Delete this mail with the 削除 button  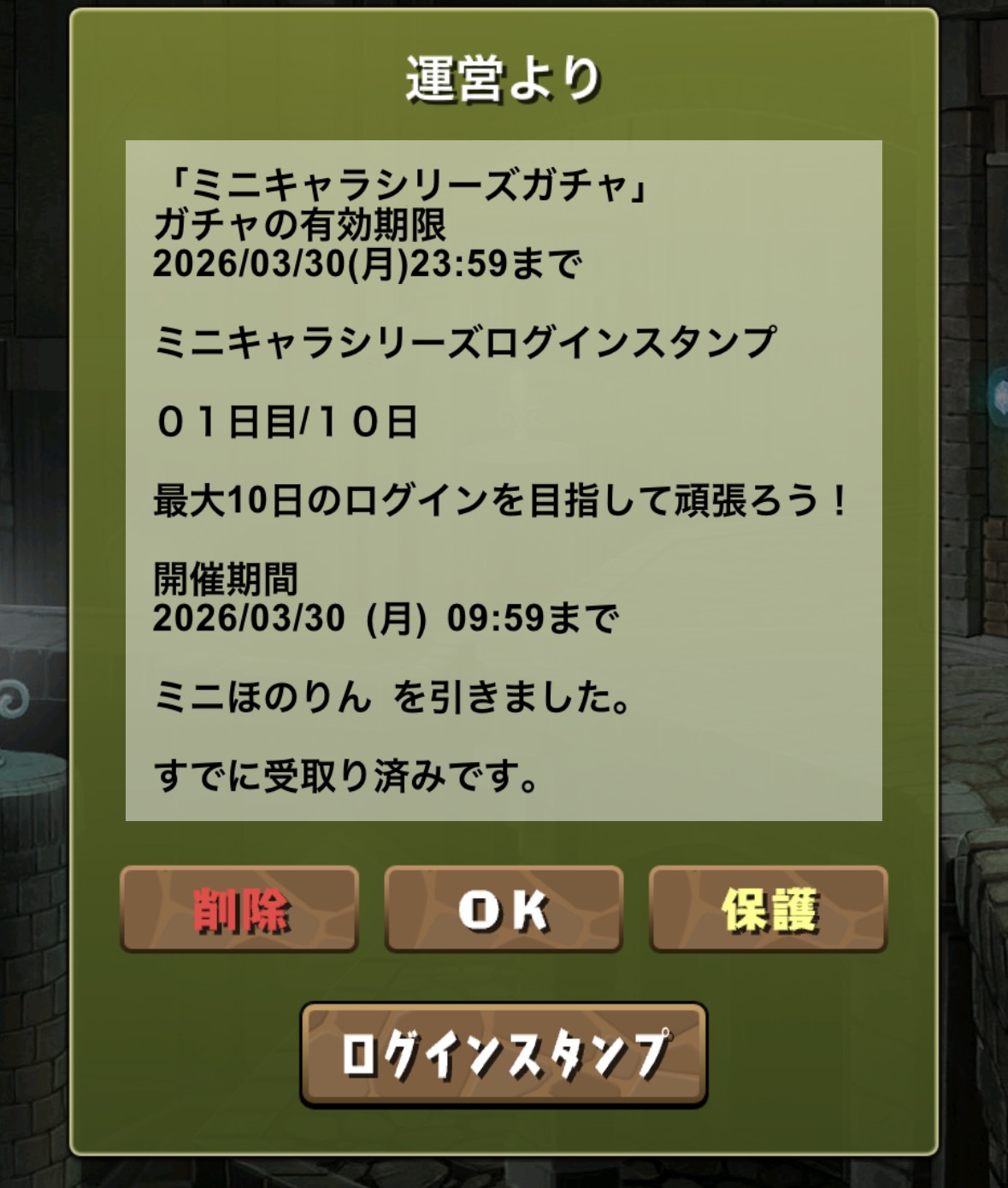239,908
